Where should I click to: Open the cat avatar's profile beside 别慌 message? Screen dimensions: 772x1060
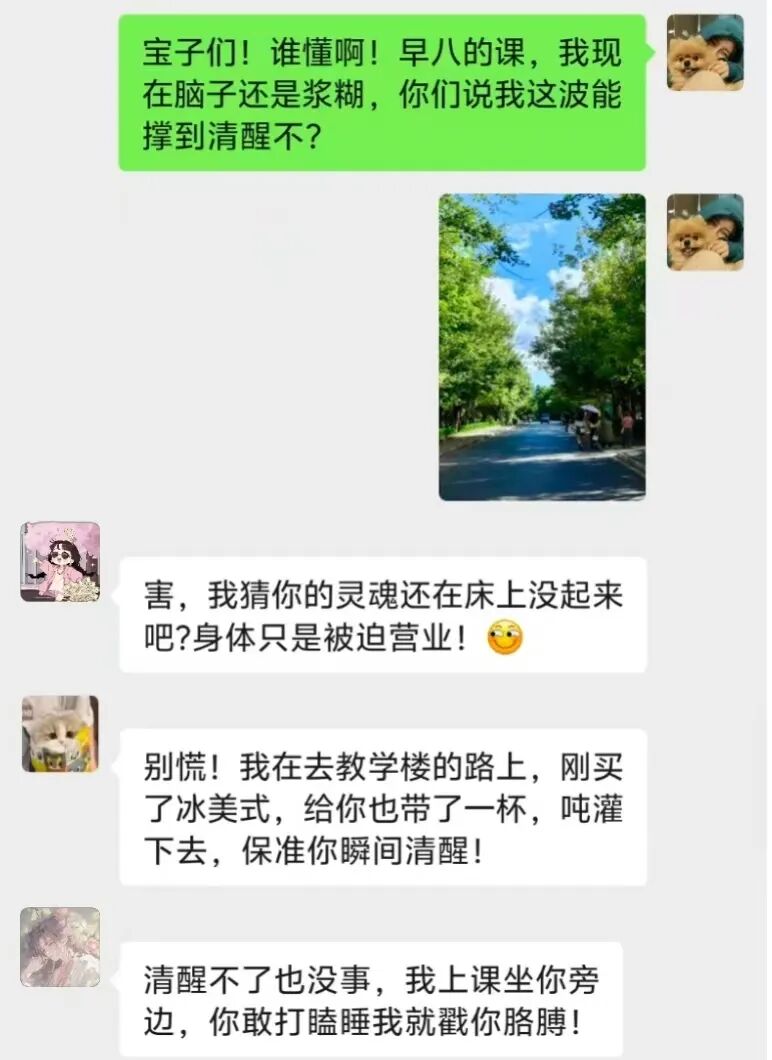click(60, 734)
